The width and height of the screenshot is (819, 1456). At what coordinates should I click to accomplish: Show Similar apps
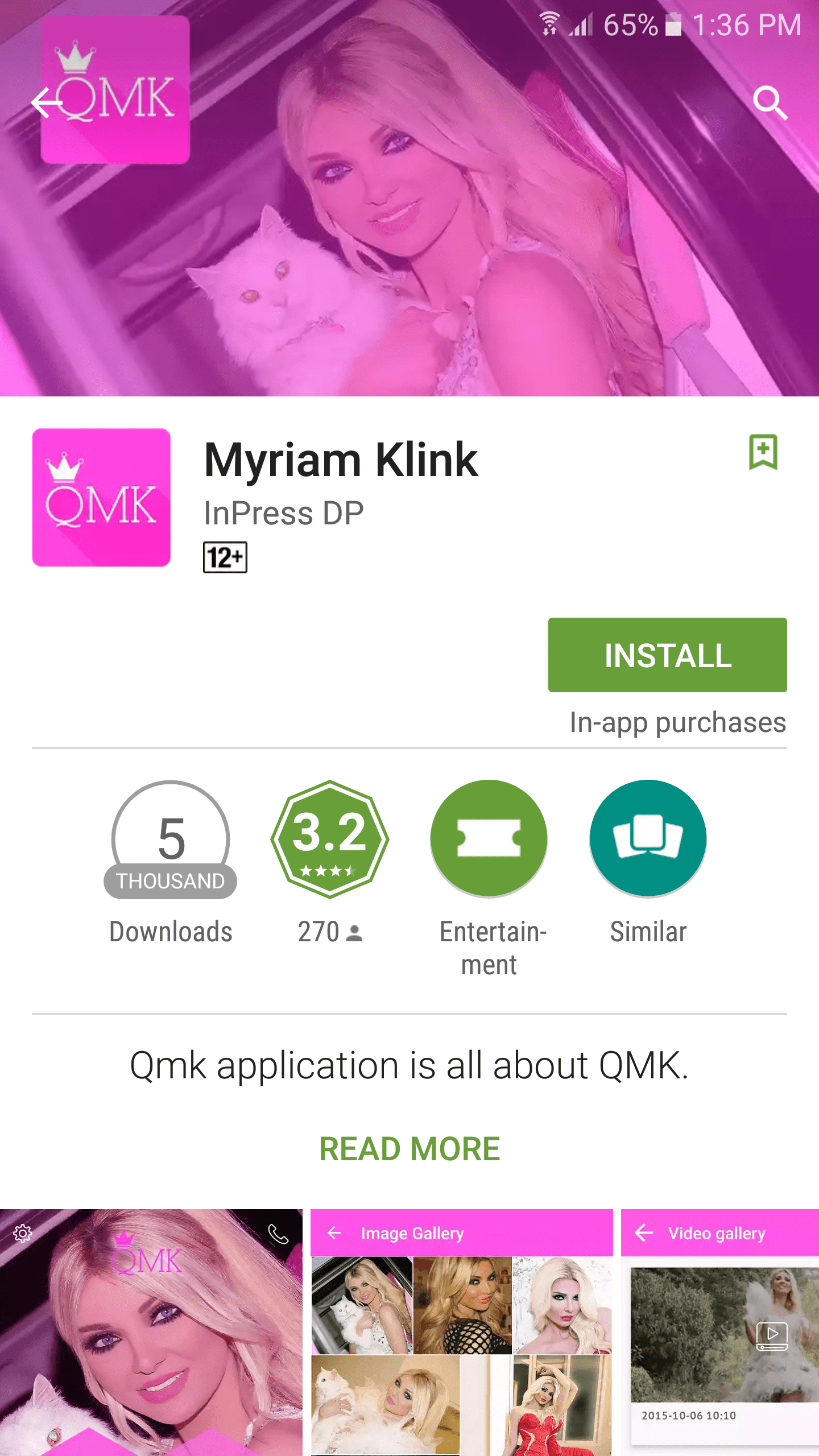click(648, 839)
